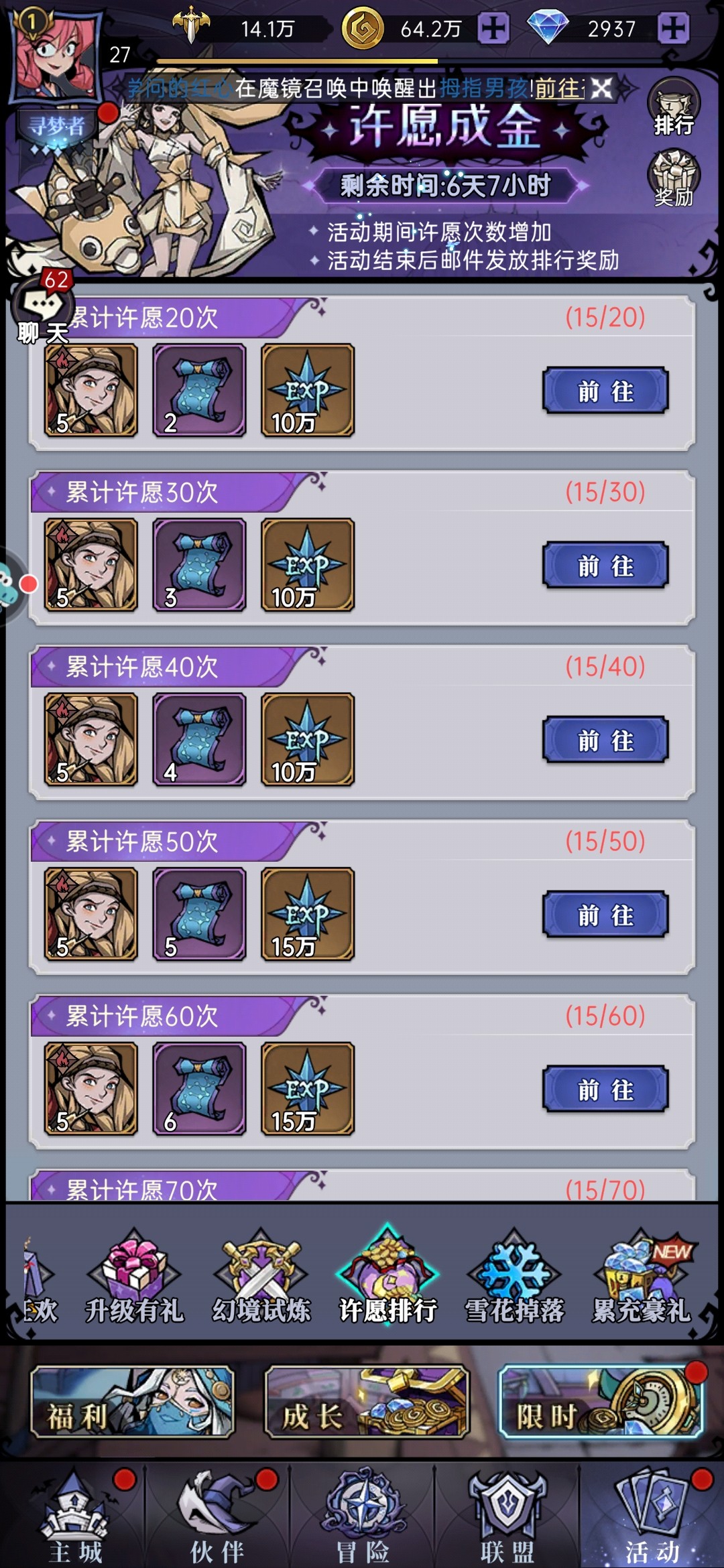Go to wishing from 累计许愿40次 row
The image size is (724, 1568).
click(605, 740)
